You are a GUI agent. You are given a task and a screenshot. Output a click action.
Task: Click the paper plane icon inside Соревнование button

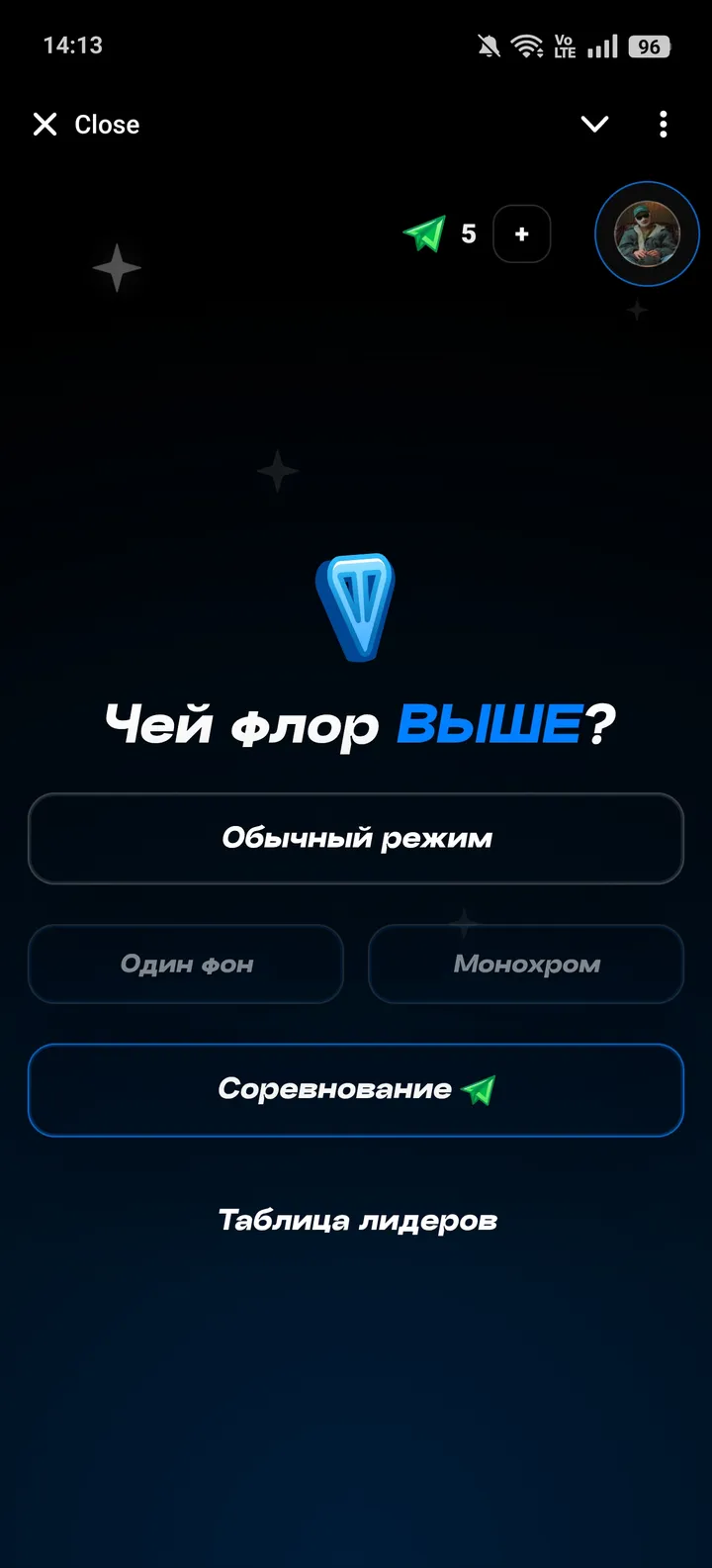484,1088
